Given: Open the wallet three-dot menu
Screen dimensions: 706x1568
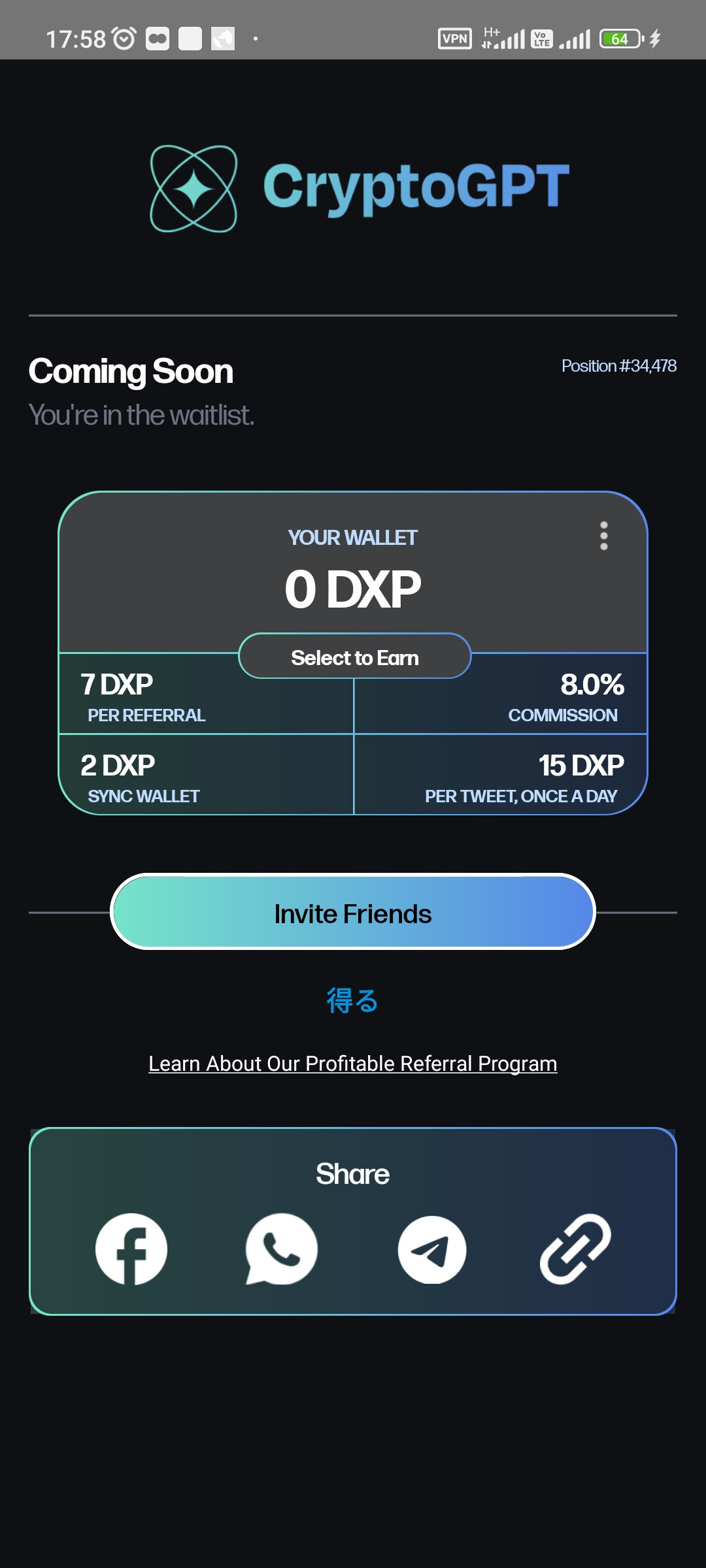Looking at the screenshot, I should point(604,536).
